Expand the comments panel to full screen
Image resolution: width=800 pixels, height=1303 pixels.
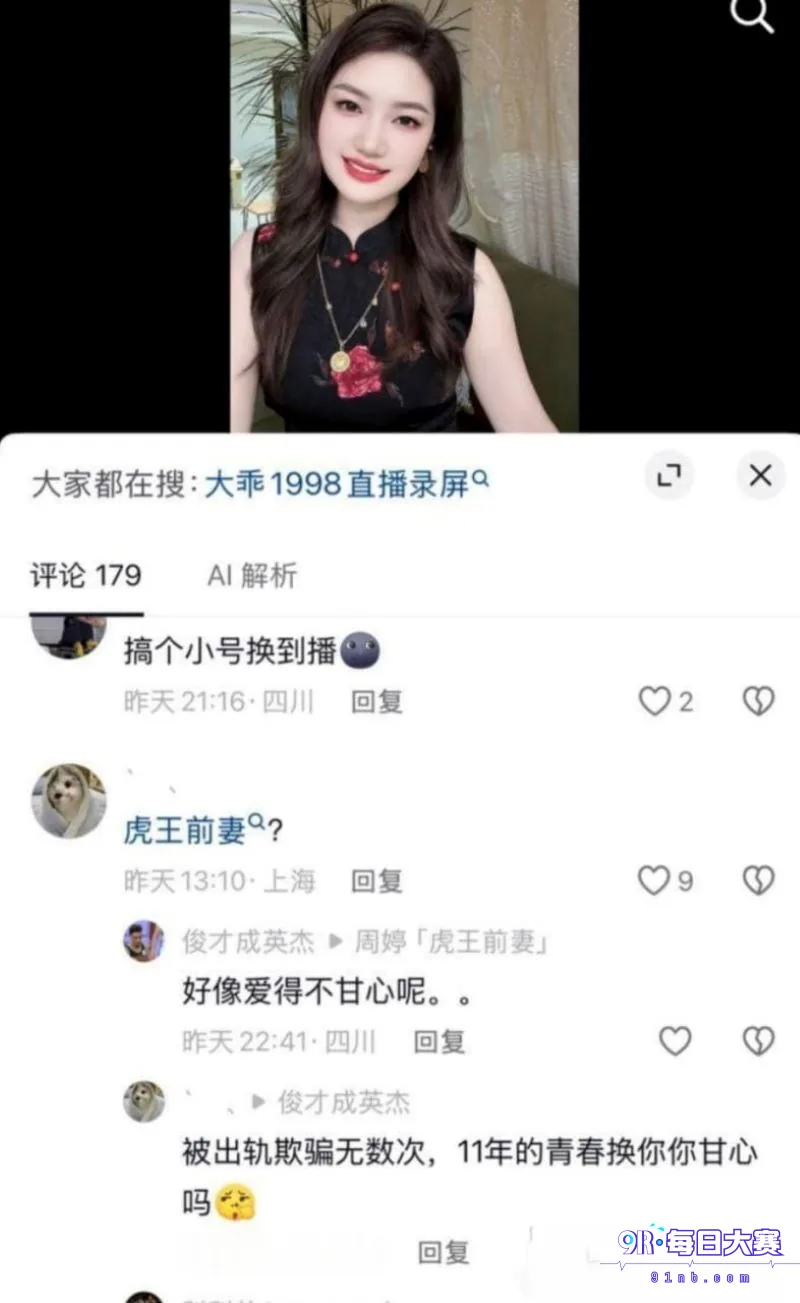668,476
